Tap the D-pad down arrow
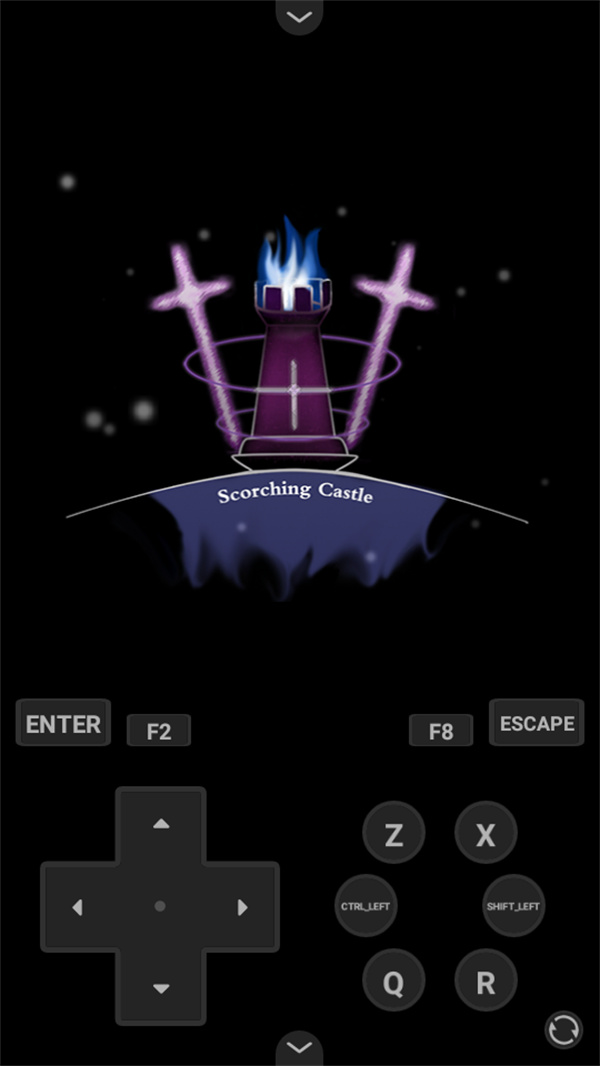 (x=160, y=988)
